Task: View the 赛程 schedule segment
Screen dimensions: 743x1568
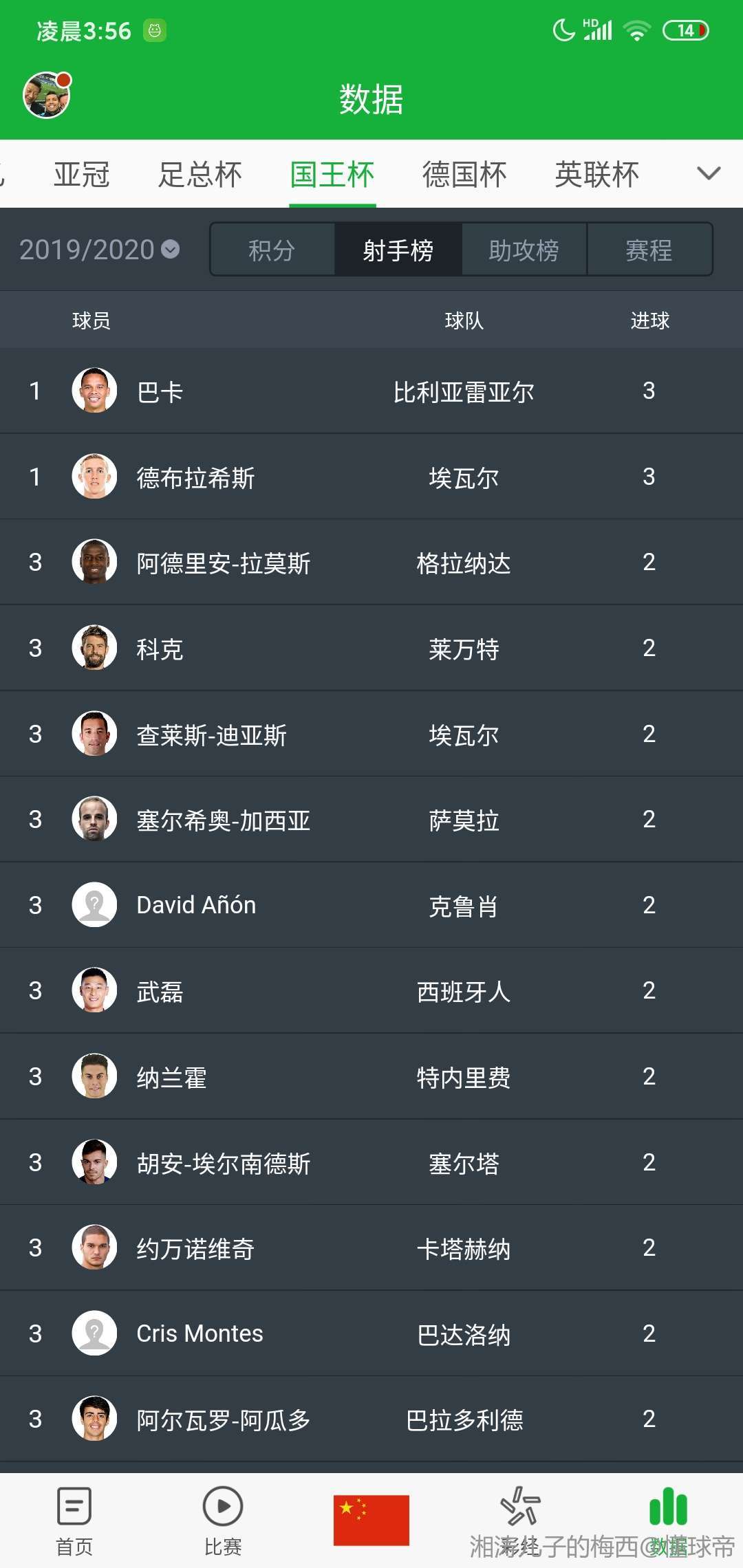Action: (x=649, y=250)
